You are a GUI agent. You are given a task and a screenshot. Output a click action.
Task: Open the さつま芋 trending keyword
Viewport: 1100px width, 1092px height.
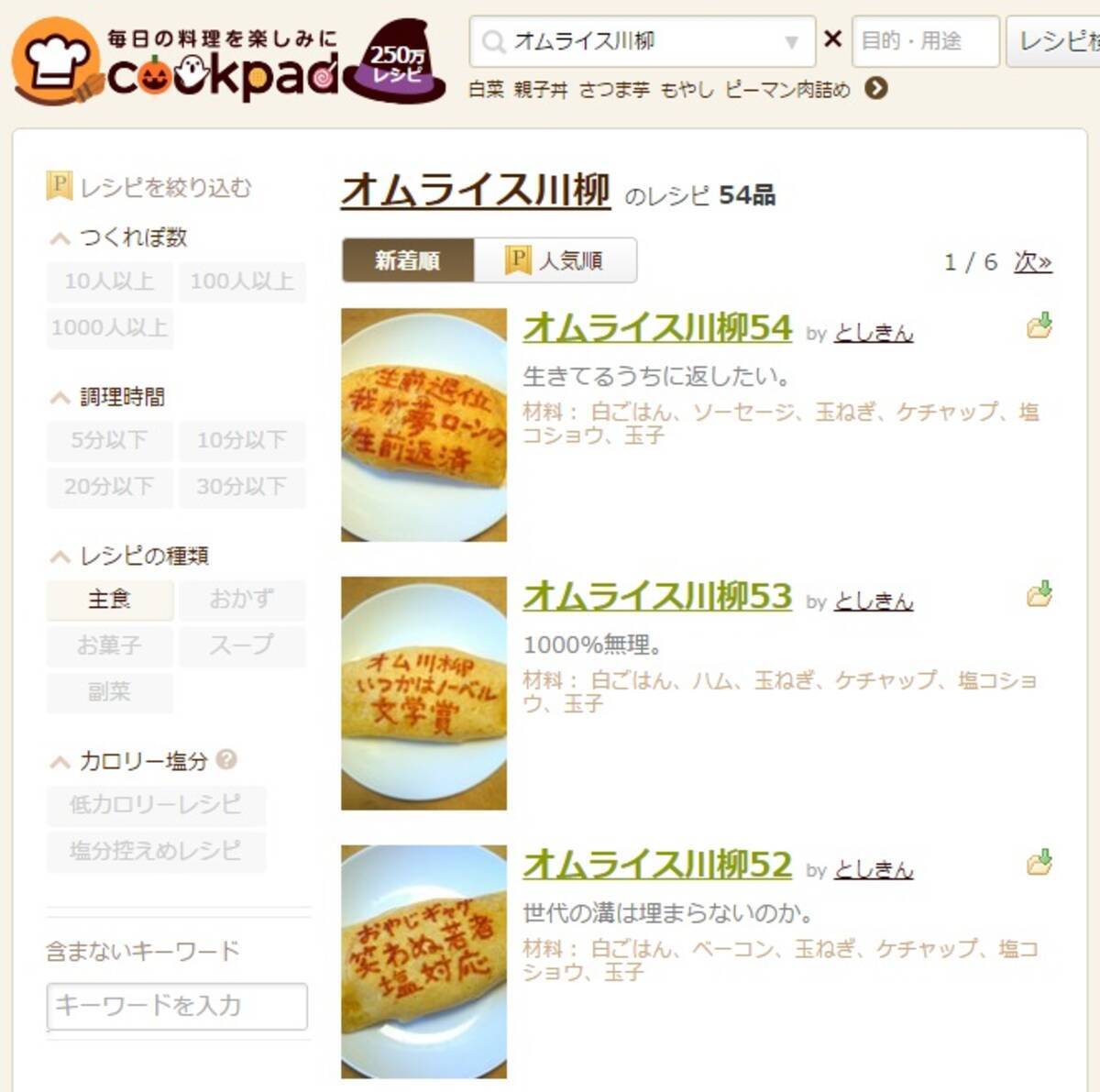pos(613,90)
